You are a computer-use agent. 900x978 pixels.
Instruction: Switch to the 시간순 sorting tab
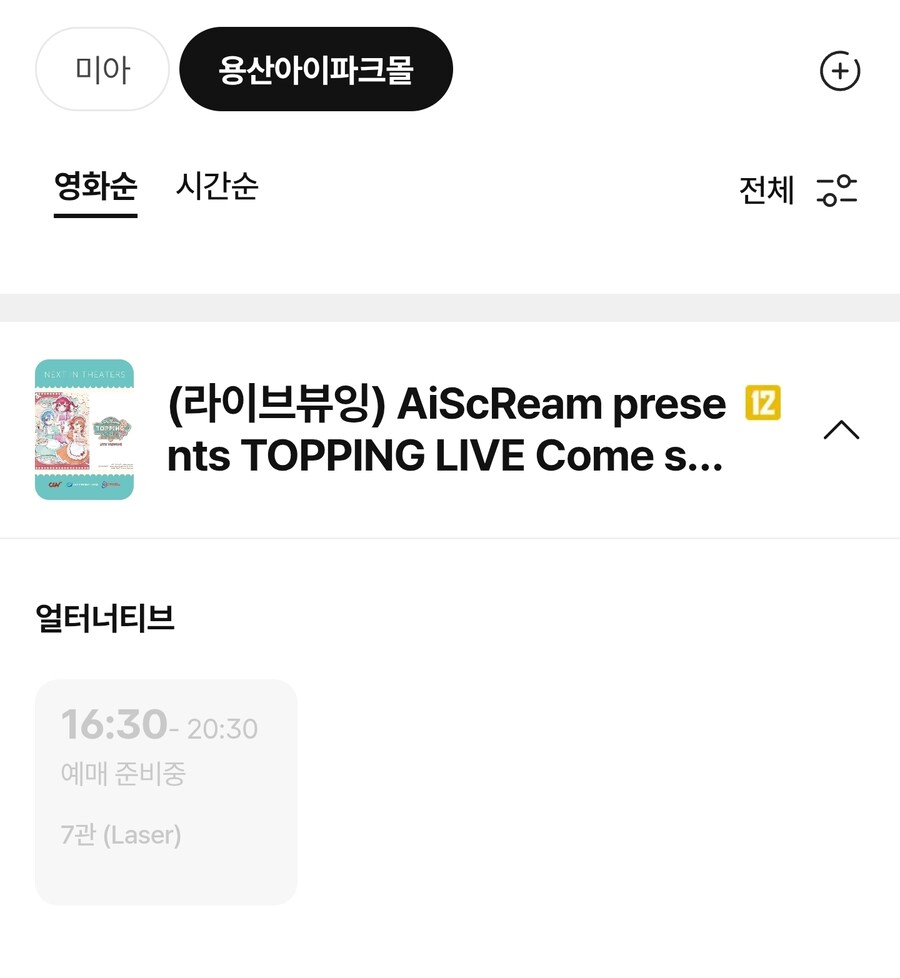(x=217, y=187)
